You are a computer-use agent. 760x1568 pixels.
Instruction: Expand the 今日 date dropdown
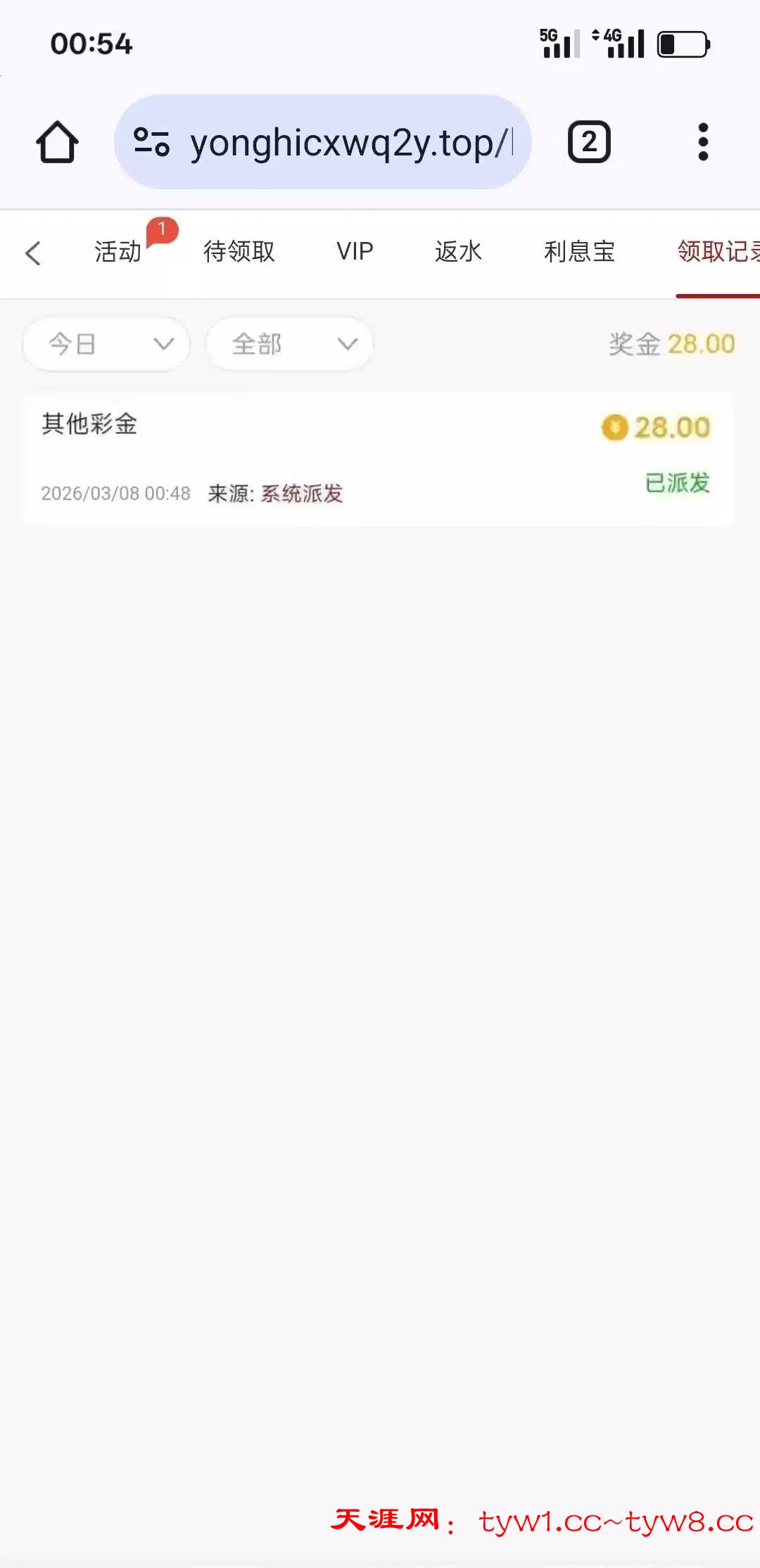click(107, 344)
